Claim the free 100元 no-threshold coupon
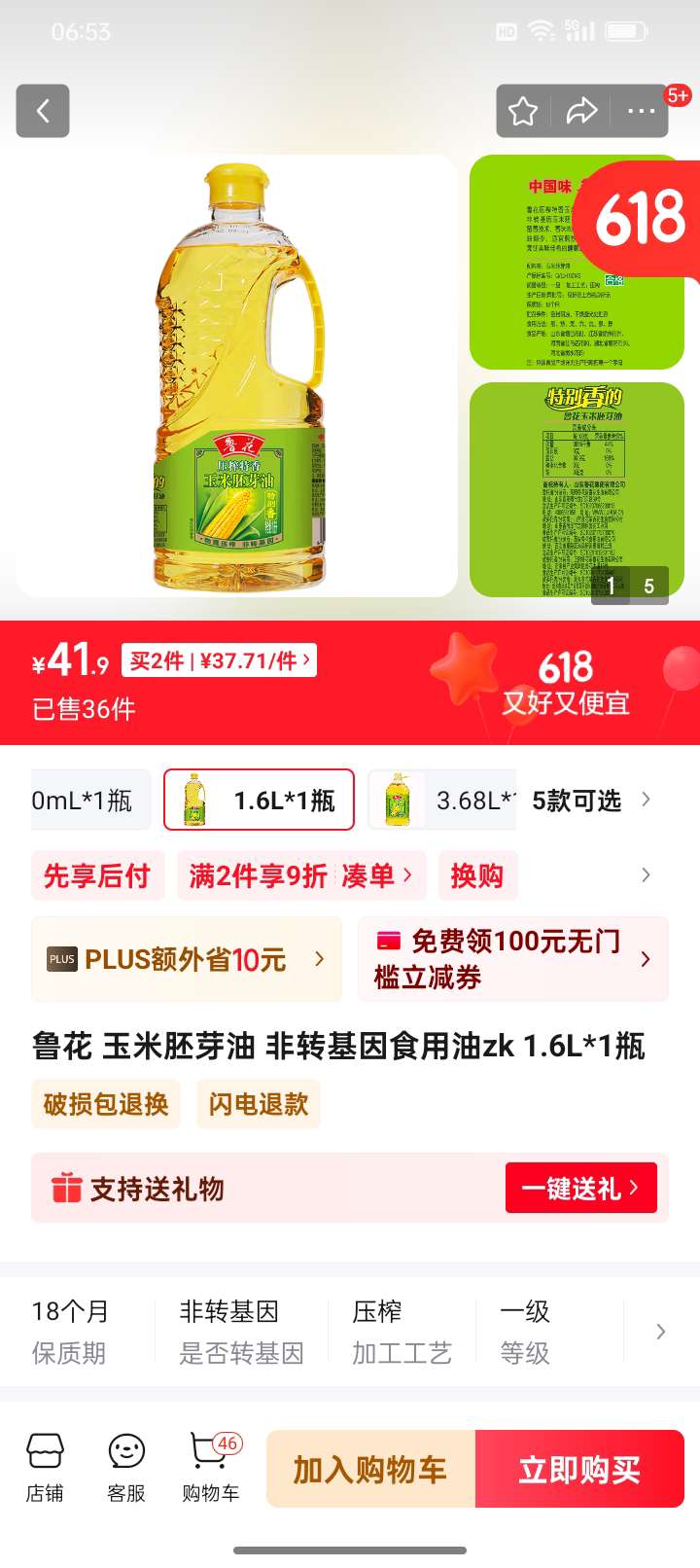This screenshot has width=700, height=1568. coord(512,960)
